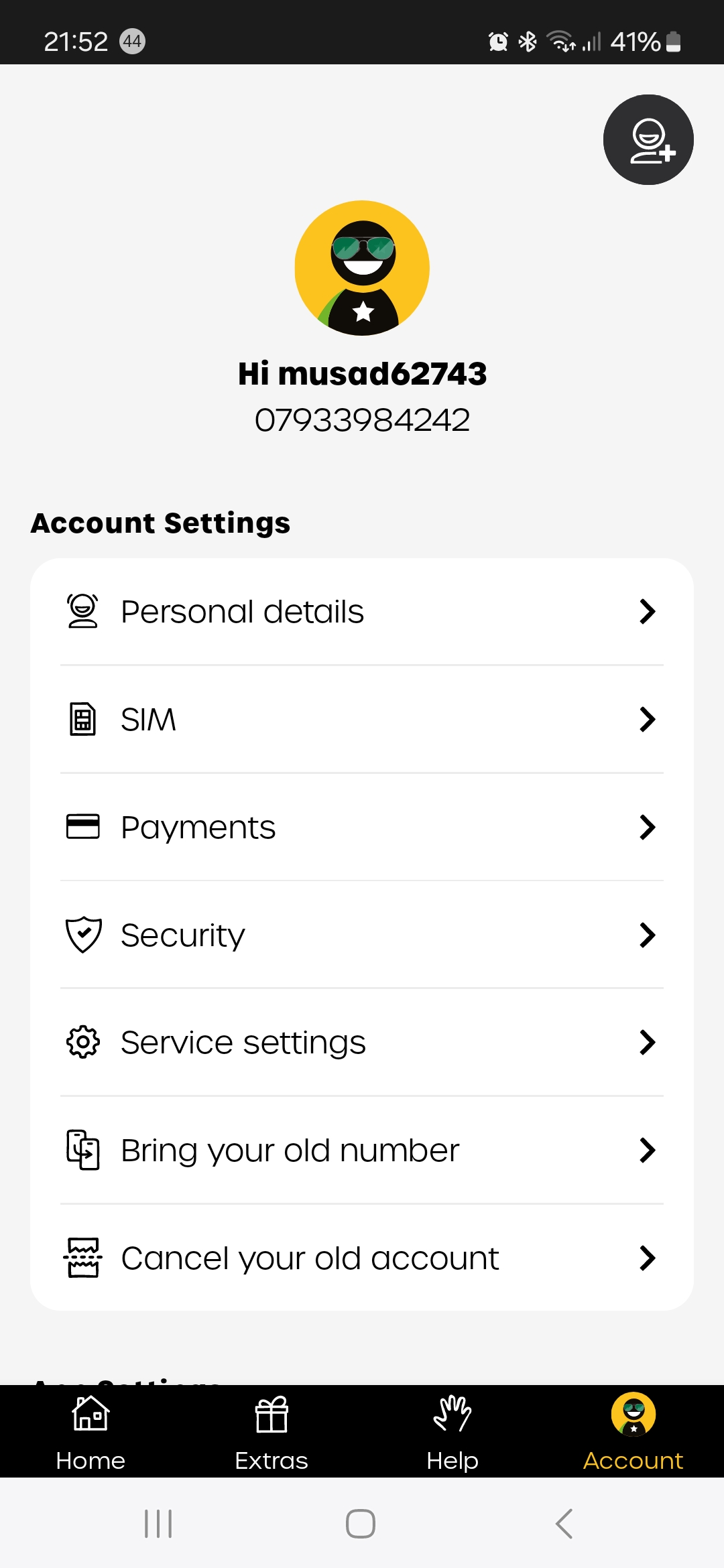
Task: Tap the profile avatar picture
Action: click(362, 268)
